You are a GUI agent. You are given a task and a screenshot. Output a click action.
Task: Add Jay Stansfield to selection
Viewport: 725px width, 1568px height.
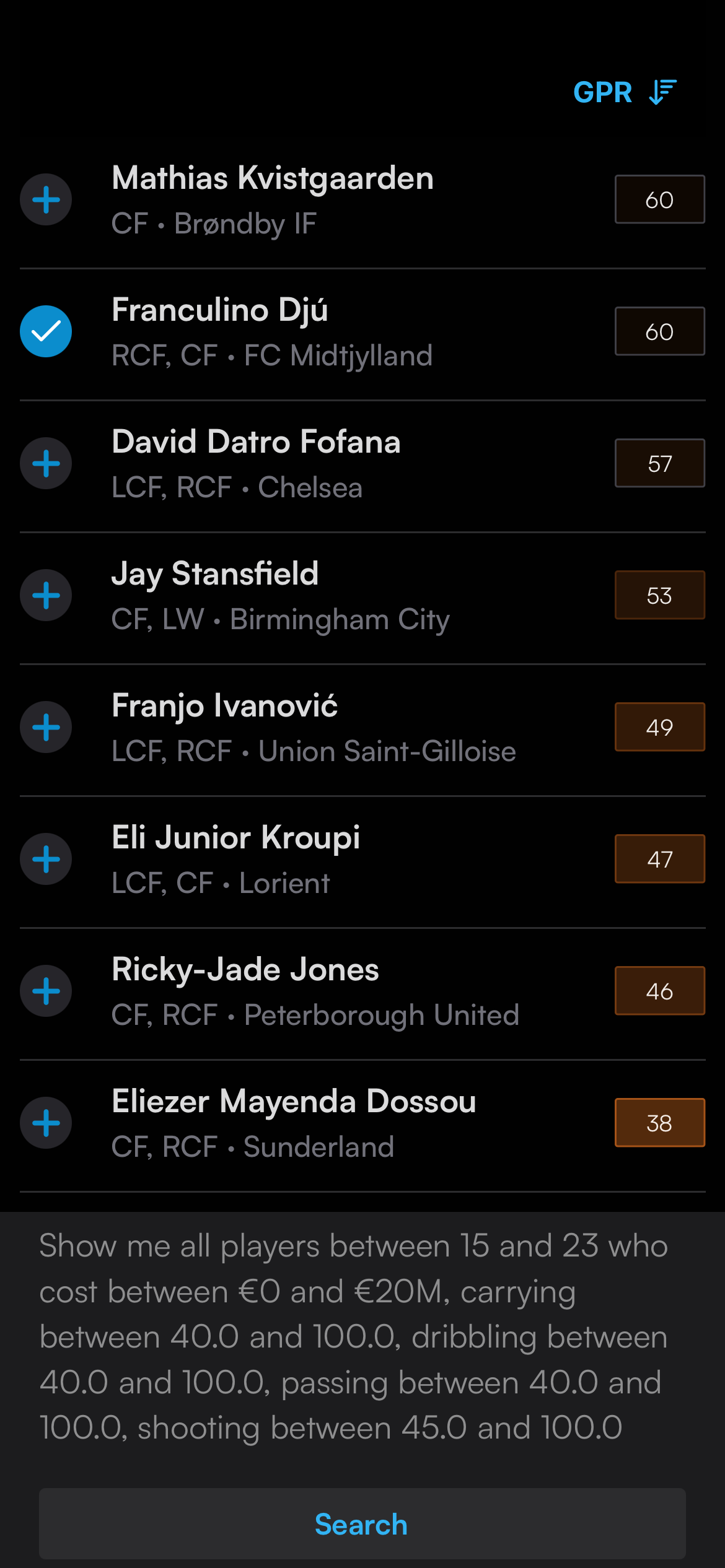pos(46,596)
